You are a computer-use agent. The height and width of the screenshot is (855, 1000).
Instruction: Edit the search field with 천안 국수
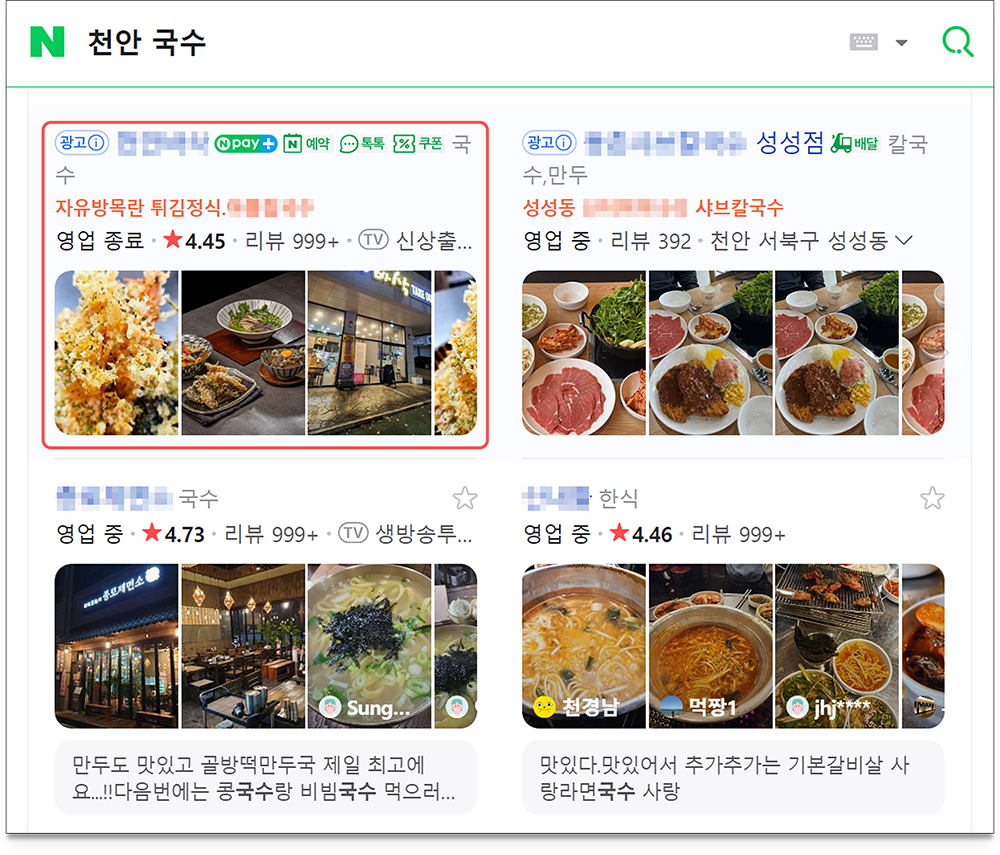click(400, 43)
